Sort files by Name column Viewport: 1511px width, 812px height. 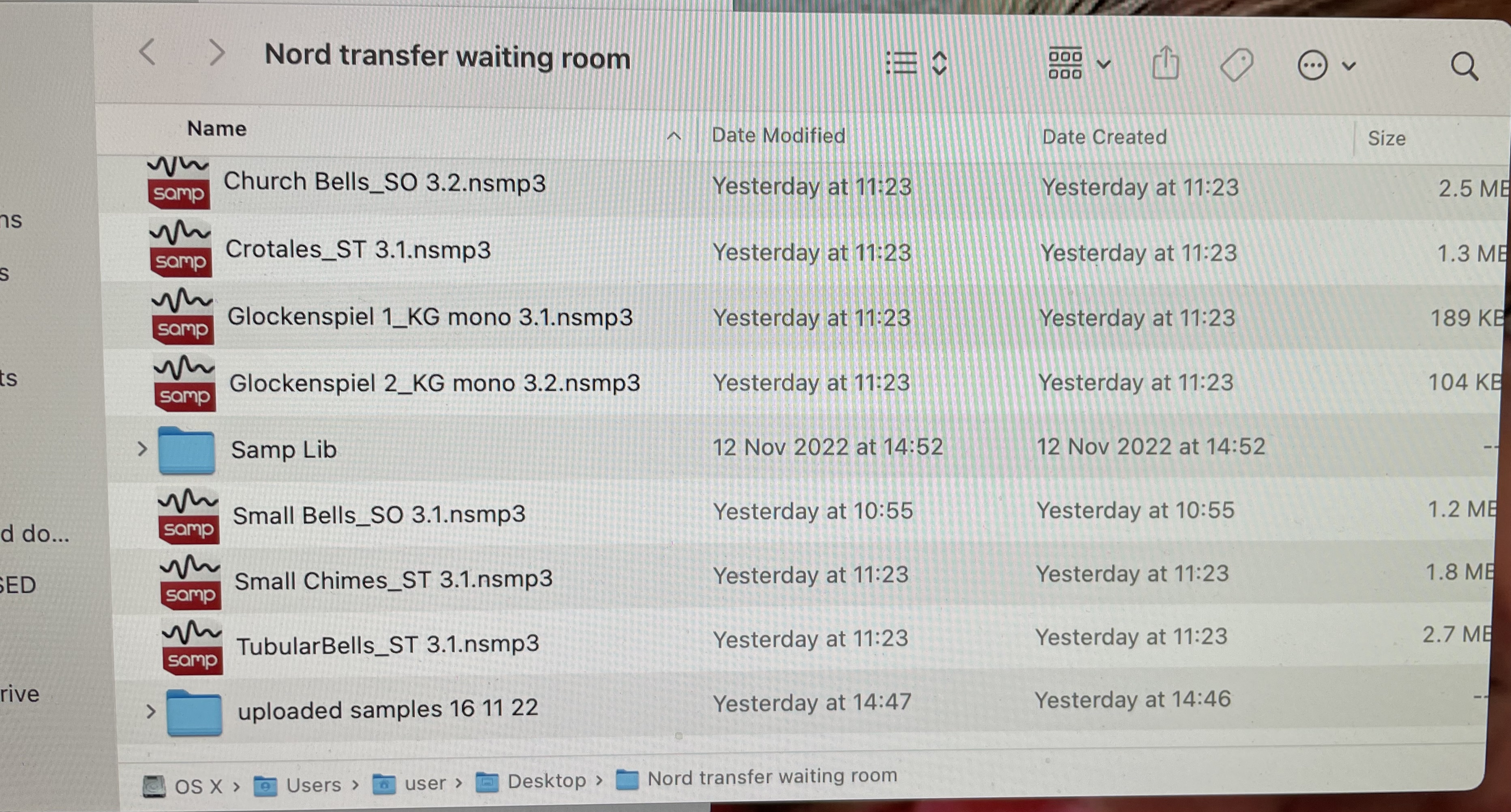[216, 128]
